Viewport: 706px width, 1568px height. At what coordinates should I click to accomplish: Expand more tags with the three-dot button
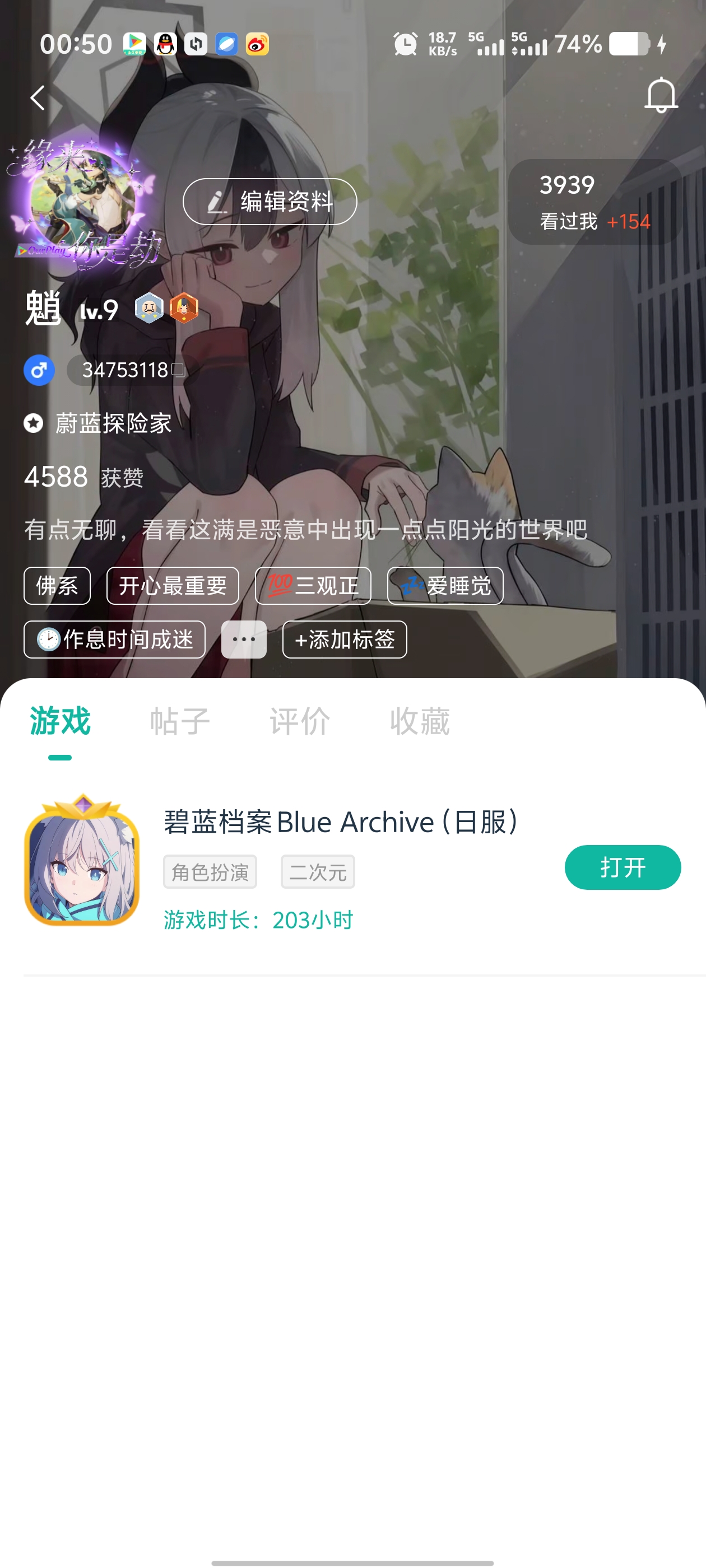tap(244, 639)
